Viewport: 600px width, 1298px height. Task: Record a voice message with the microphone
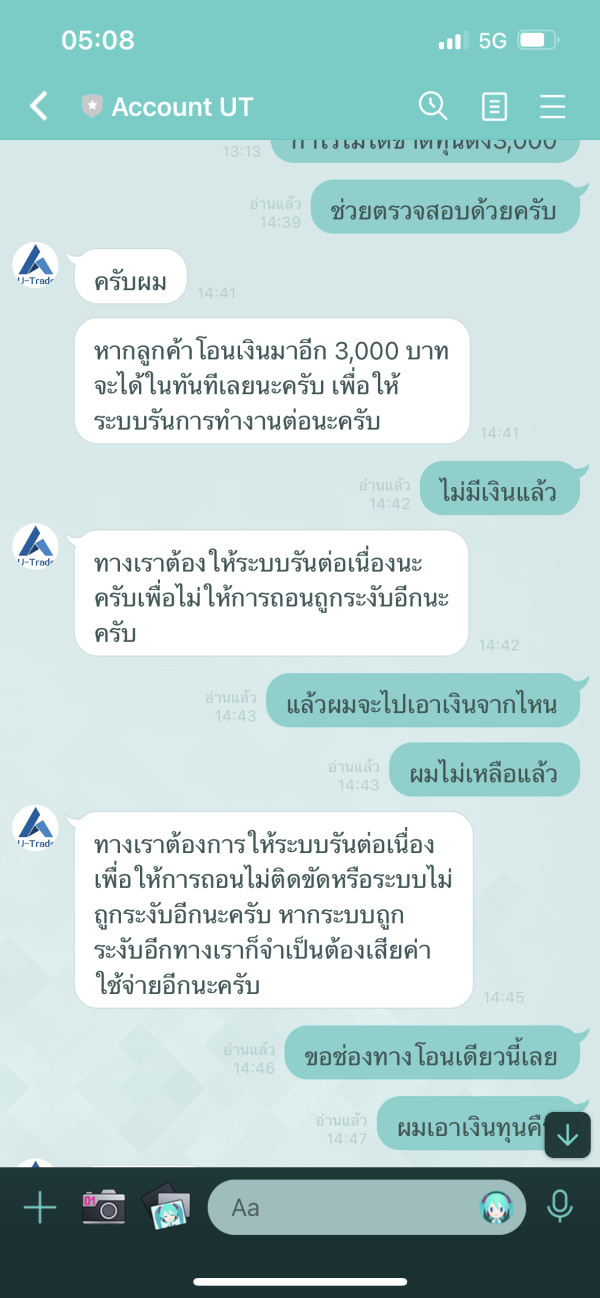(560, 1207)
